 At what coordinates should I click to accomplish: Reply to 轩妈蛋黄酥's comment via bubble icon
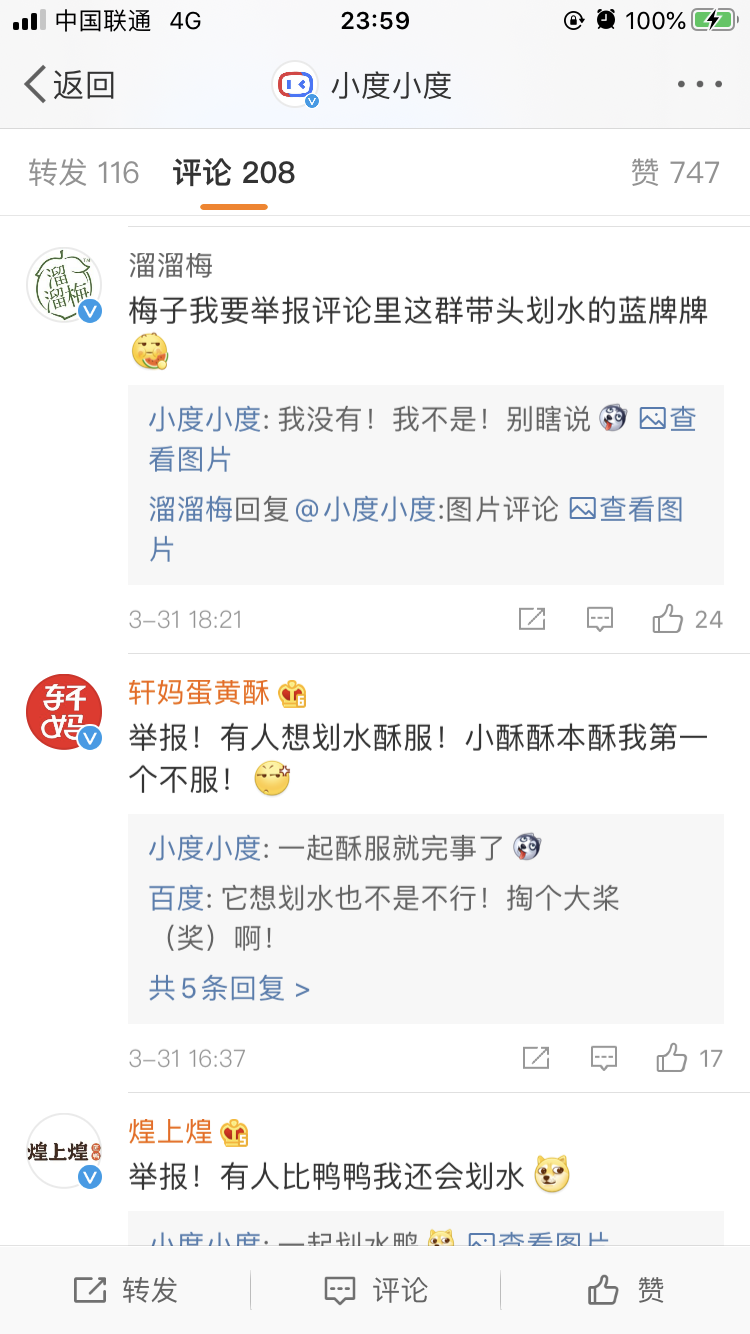tap(604, 1058)
